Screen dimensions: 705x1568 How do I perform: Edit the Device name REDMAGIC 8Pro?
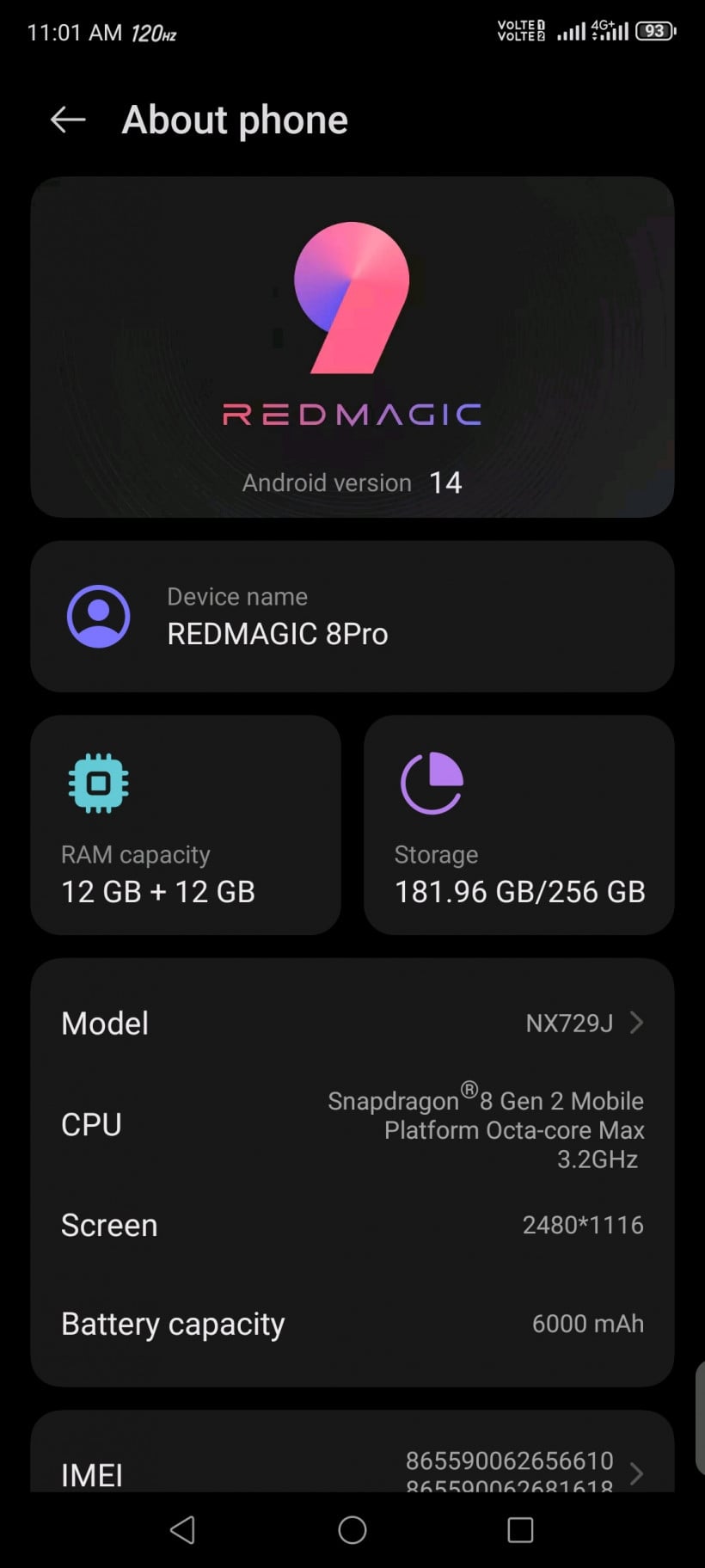click(x=352, y=617)
